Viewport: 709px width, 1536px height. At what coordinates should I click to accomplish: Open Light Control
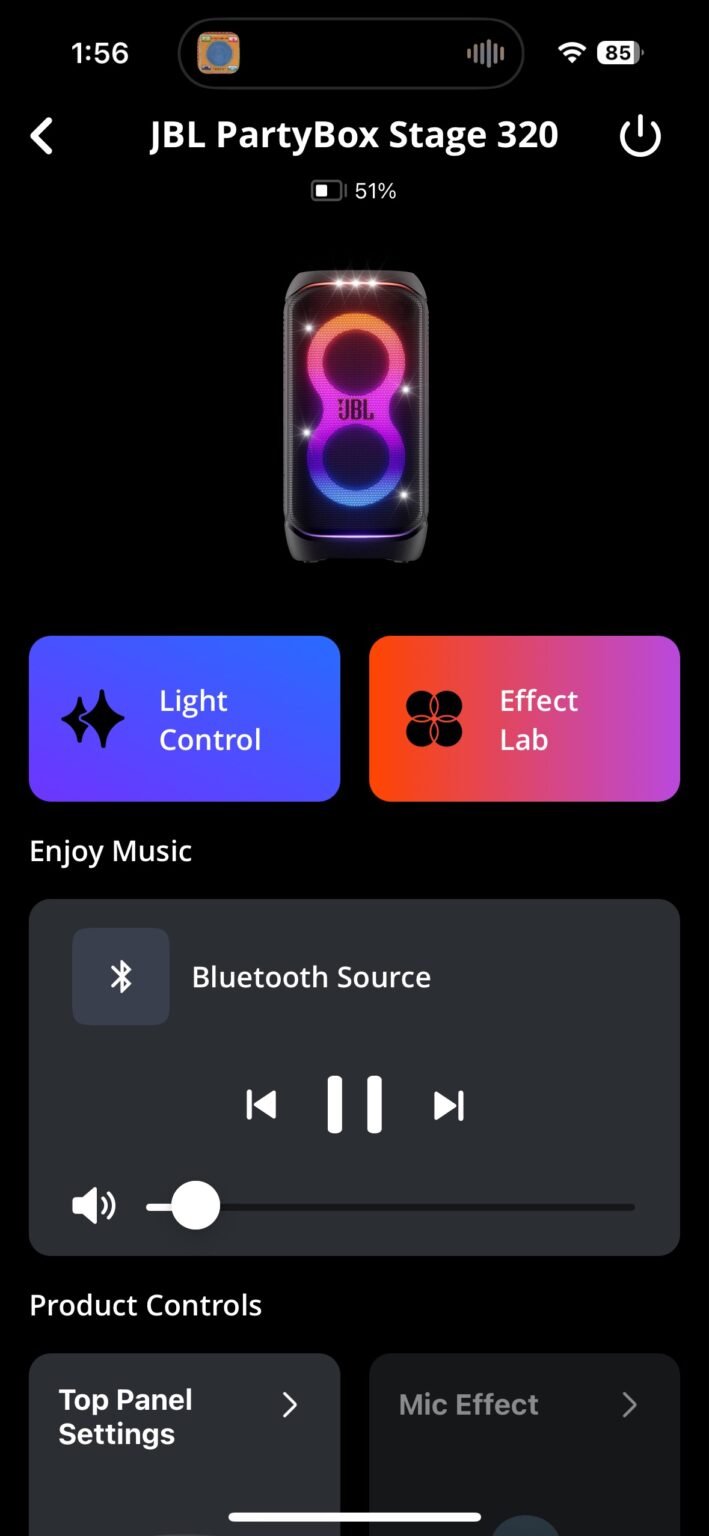point(184,719)
